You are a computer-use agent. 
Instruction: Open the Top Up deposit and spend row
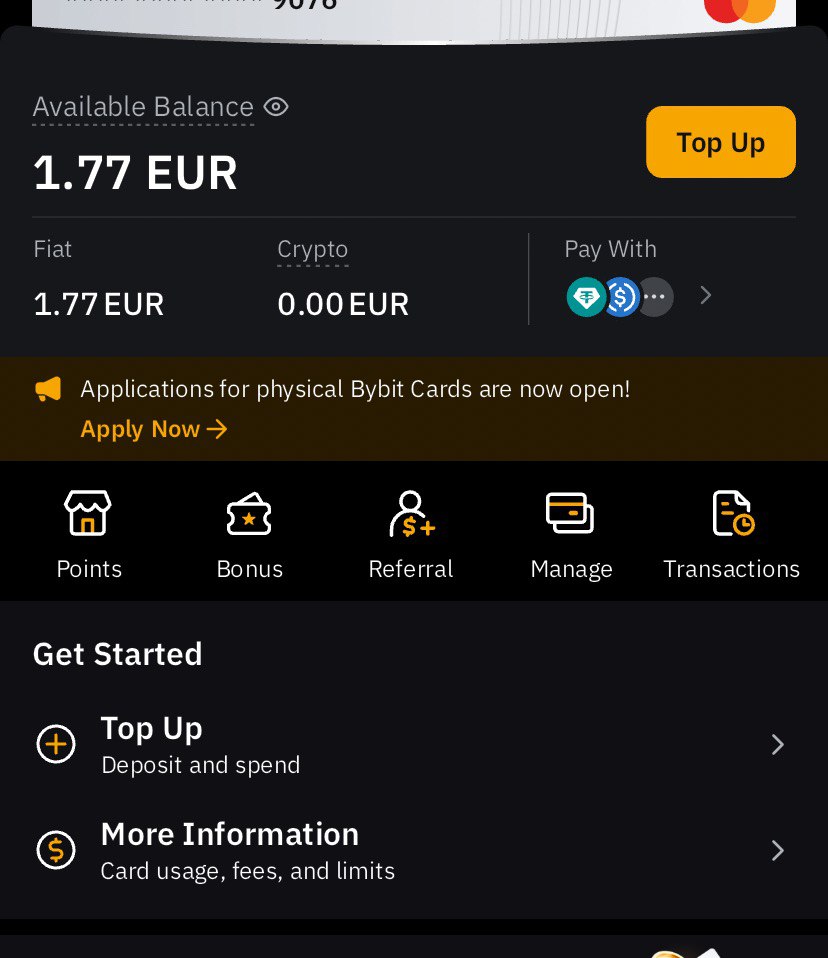pyautogui.click(x=413, y=745)
